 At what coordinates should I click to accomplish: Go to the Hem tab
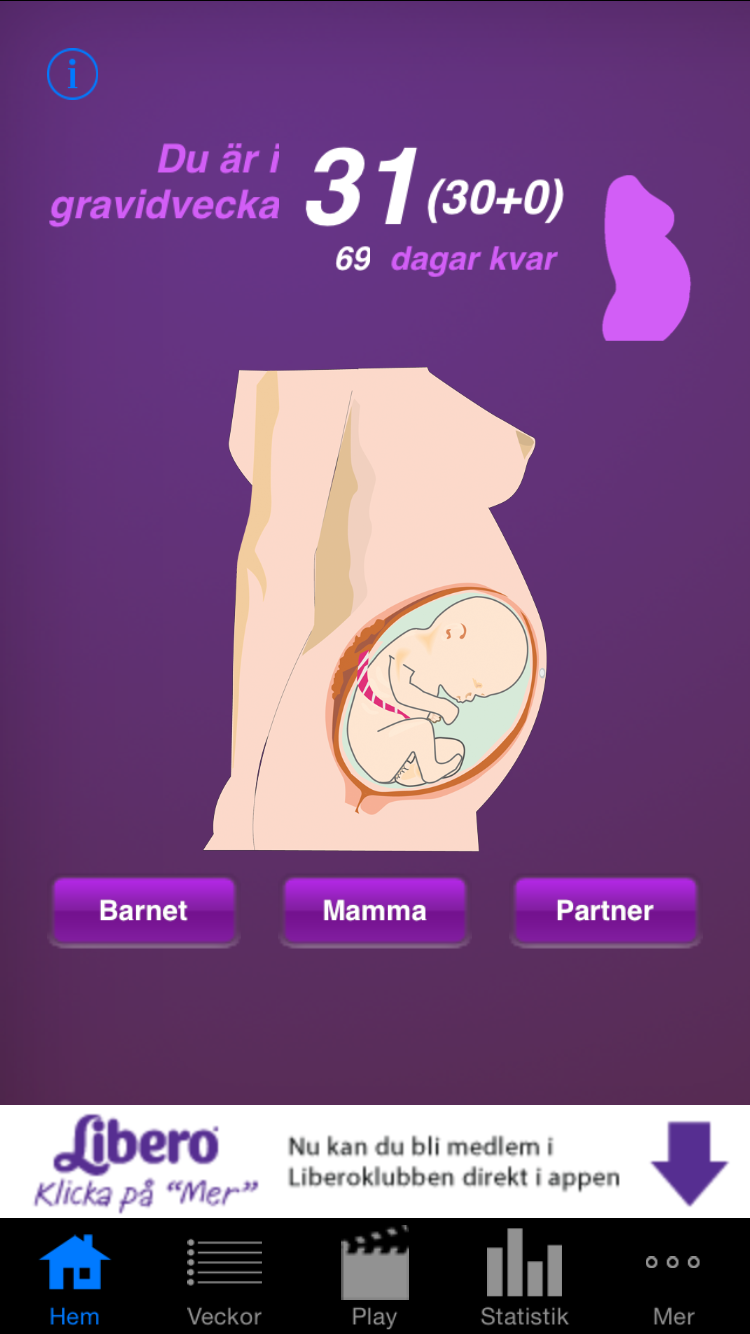(75, 1280)
